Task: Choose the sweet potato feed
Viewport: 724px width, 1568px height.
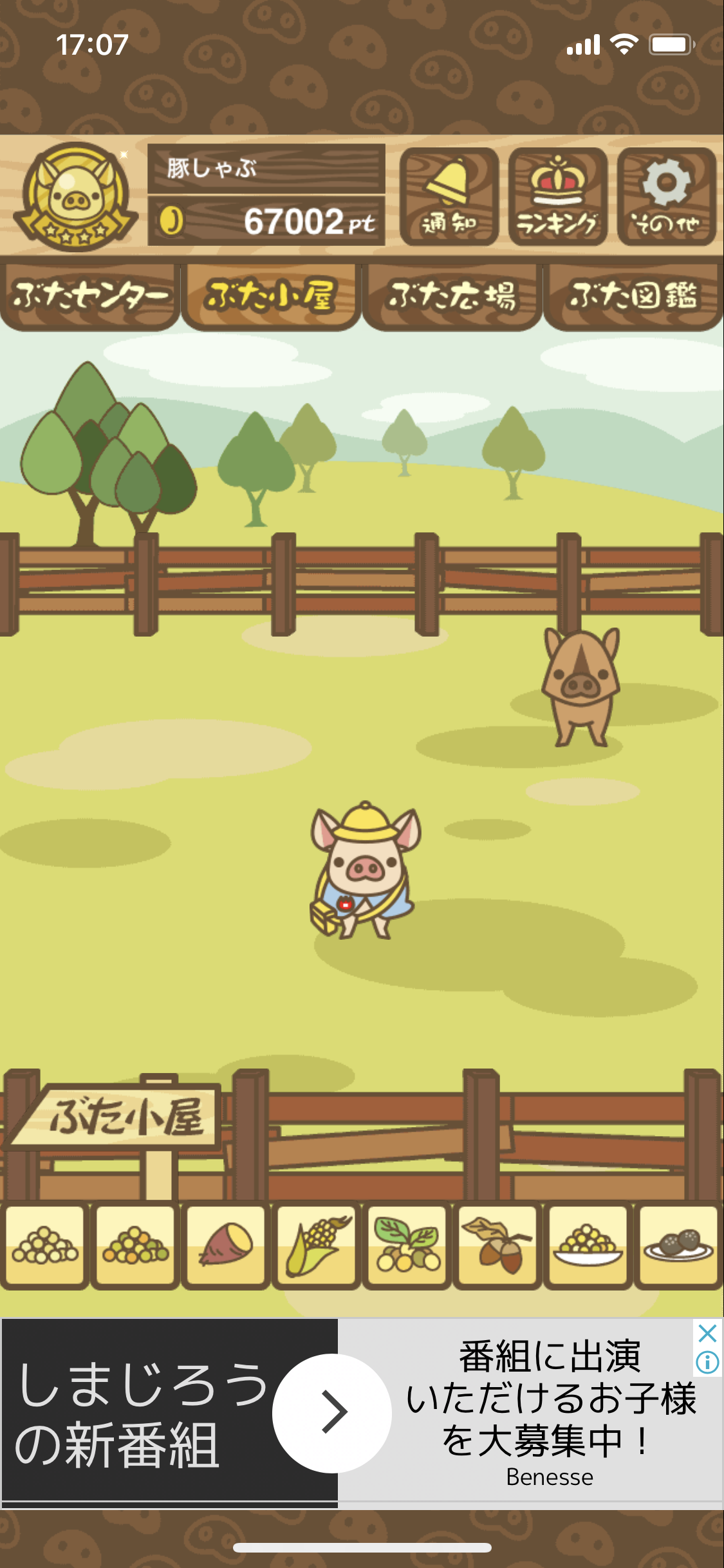Action: tap(226, 1247)
